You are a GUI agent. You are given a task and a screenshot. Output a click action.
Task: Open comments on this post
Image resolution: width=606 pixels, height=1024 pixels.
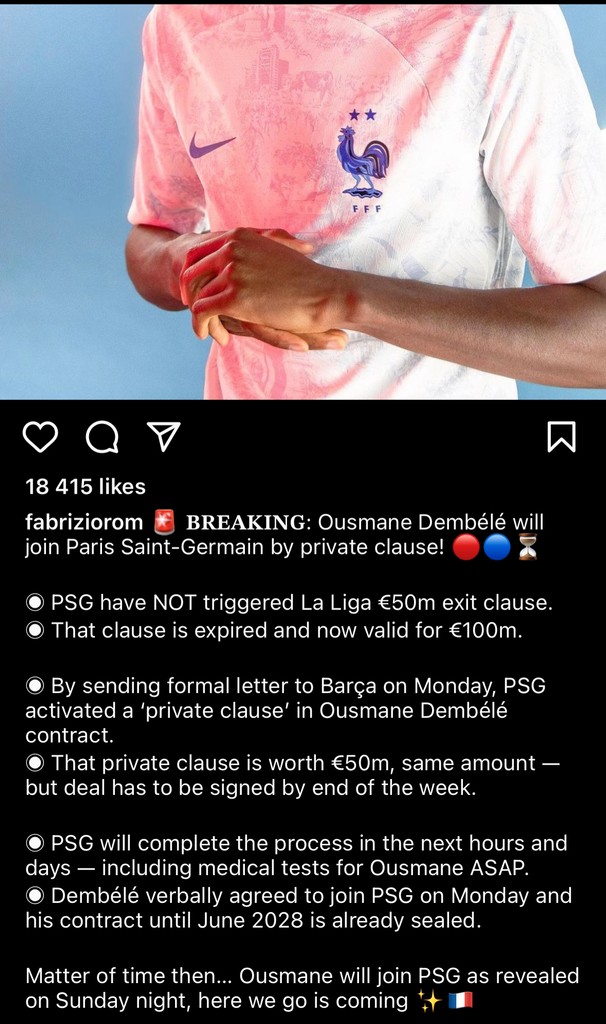(102, 436)
